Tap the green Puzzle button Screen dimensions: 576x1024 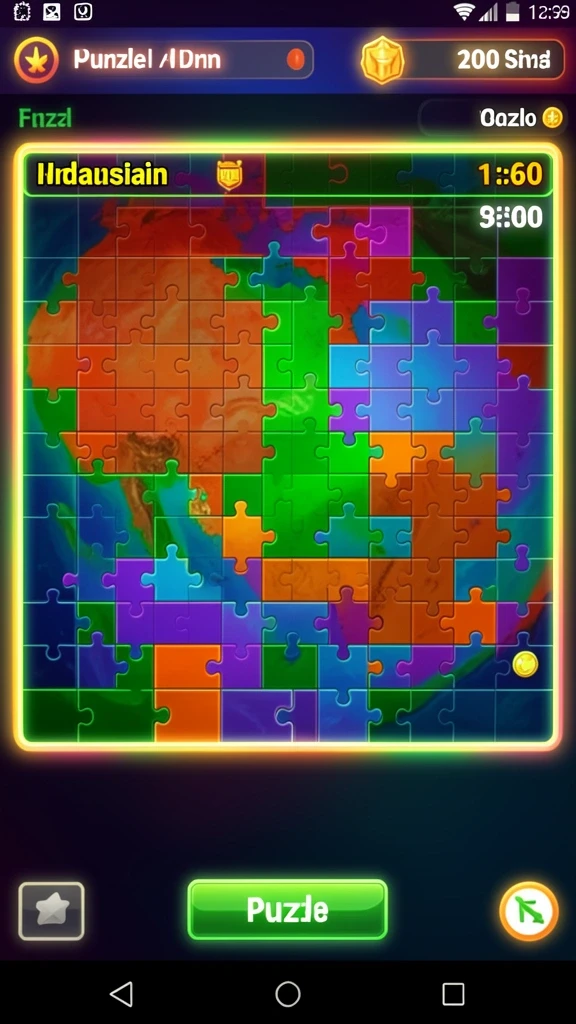pos(287,909)
